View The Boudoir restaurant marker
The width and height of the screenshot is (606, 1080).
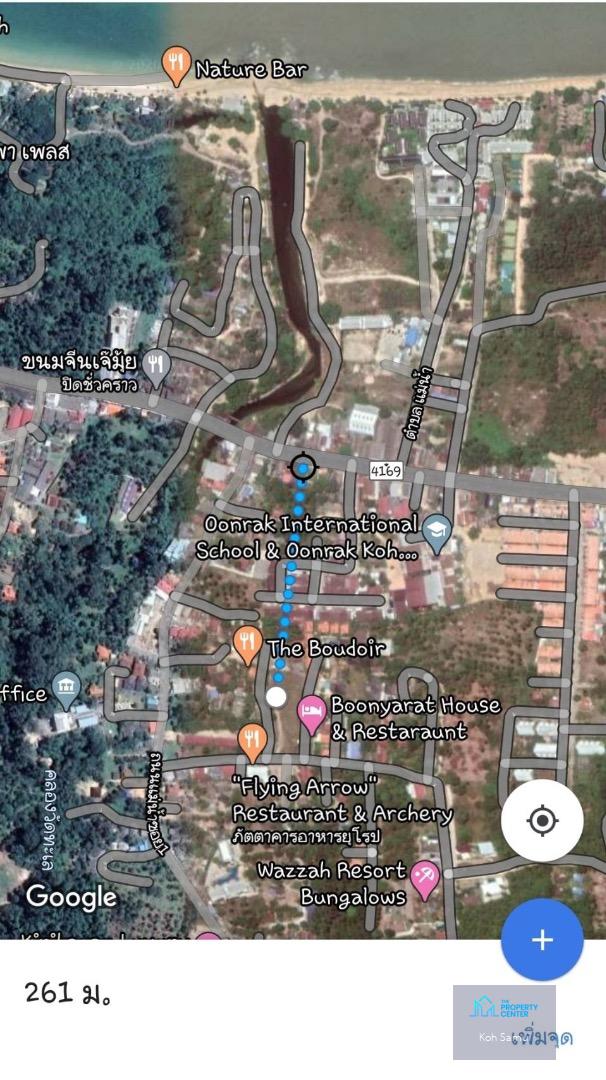click(x=248, y=645)
